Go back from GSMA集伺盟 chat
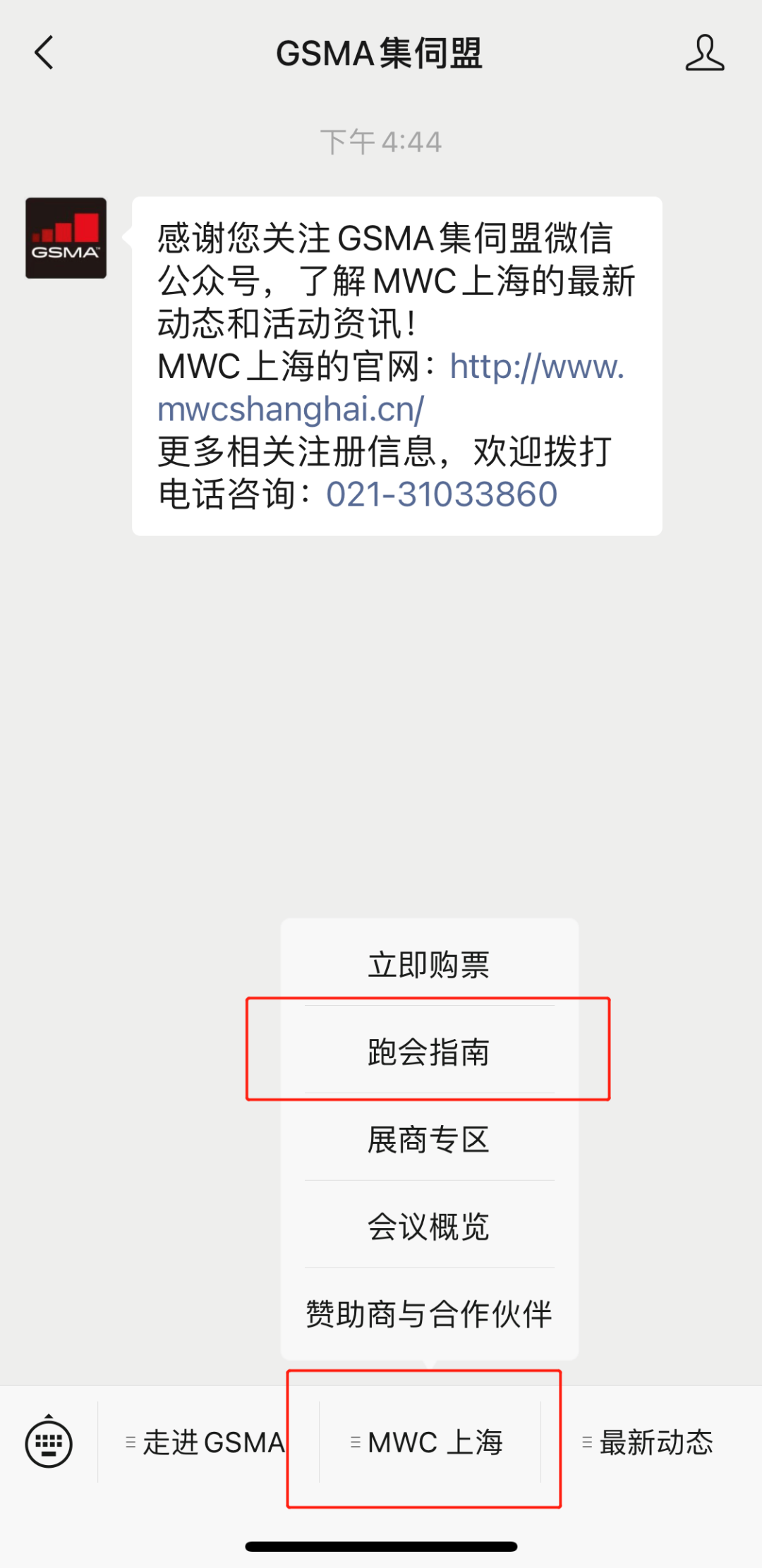This screenshot has width=762, height=1568. 44,53
